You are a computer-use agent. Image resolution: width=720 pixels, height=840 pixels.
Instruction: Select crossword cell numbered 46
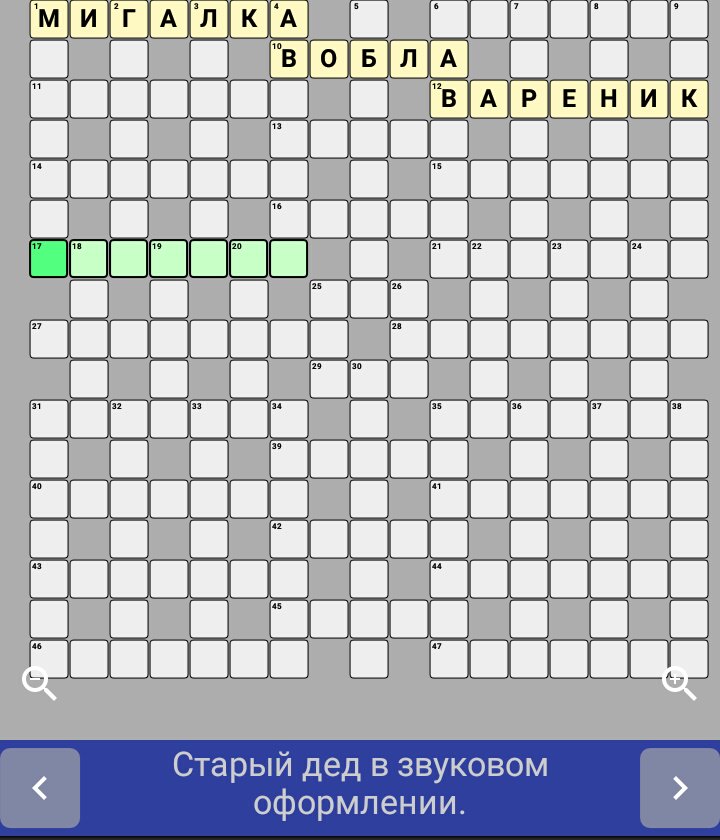(49, 659)
